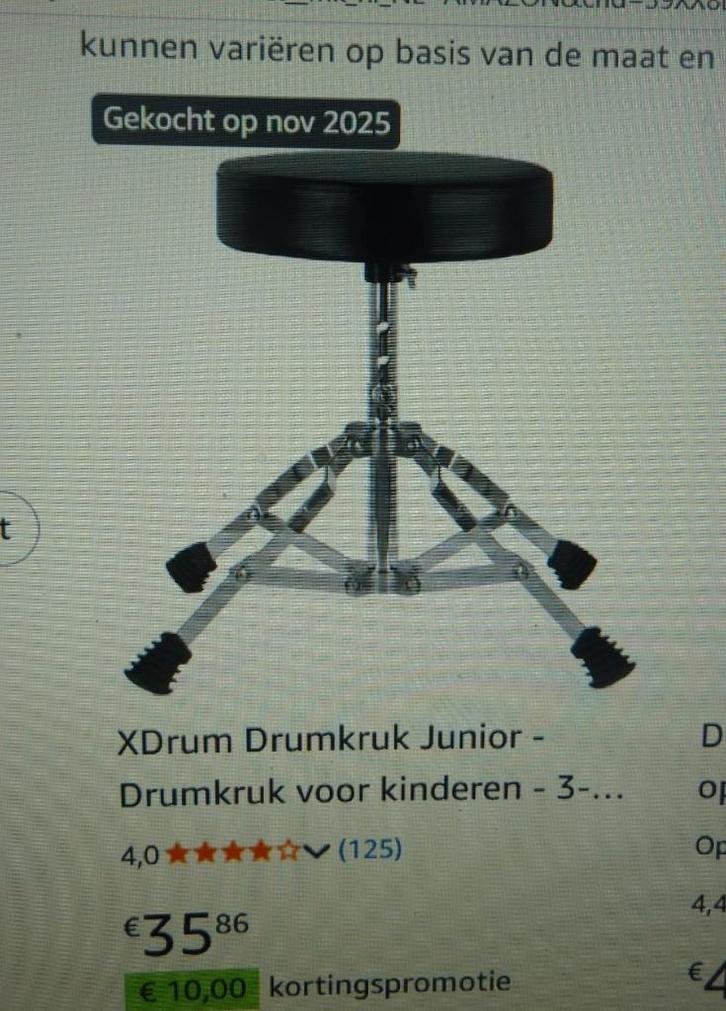Expand the 4,0 star rating chevron
This screenshot has height=1011, width=726.
tap(316, 826)
